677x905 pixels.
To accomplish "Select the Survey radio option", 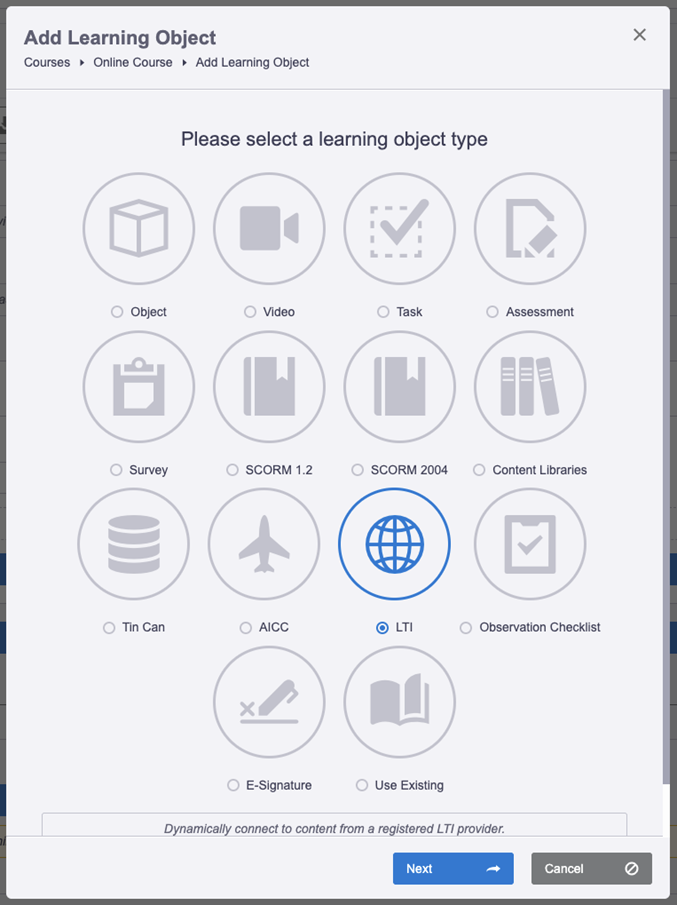I will 117,470.
